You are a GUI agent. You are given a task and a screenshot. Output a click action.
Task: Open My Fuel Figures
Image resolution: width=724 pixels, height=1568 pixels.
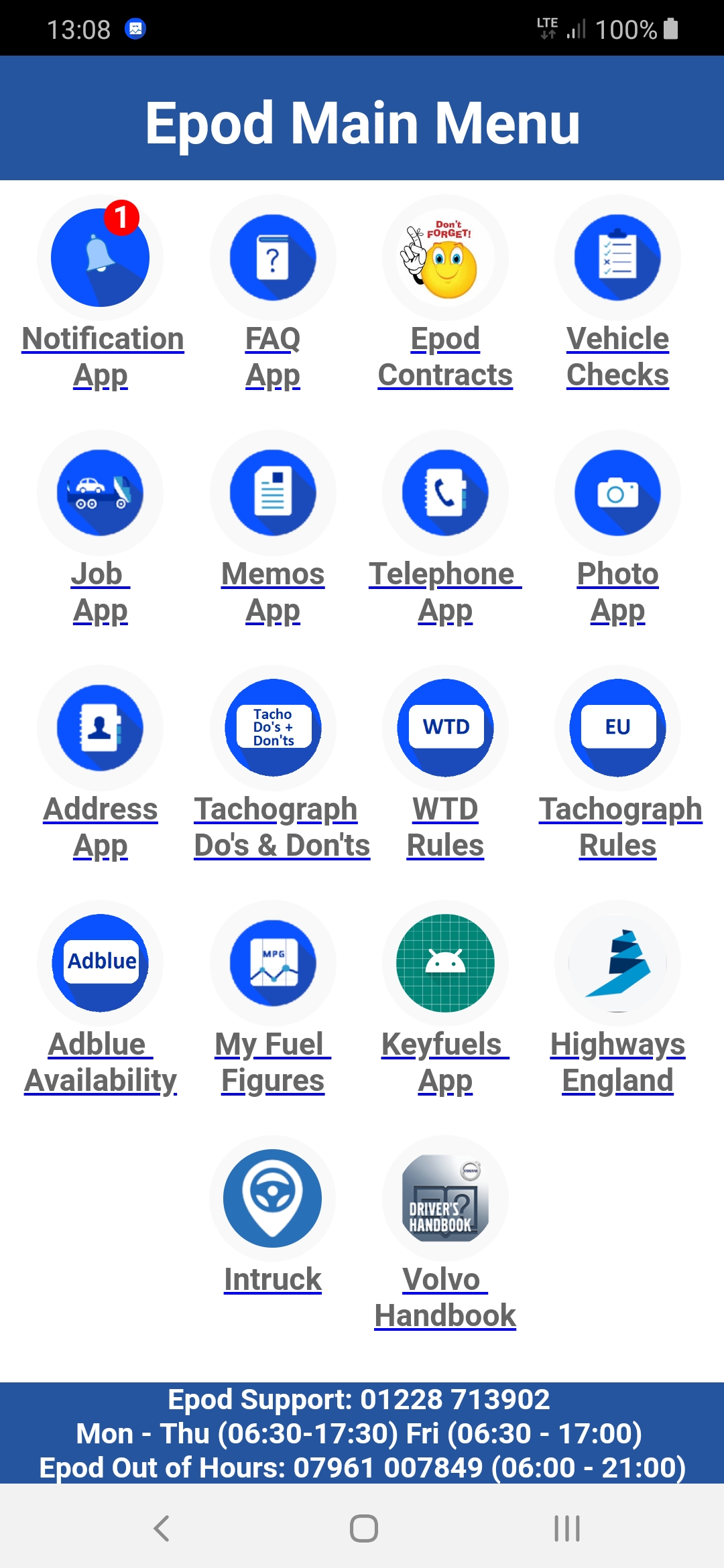pos(273,964)
